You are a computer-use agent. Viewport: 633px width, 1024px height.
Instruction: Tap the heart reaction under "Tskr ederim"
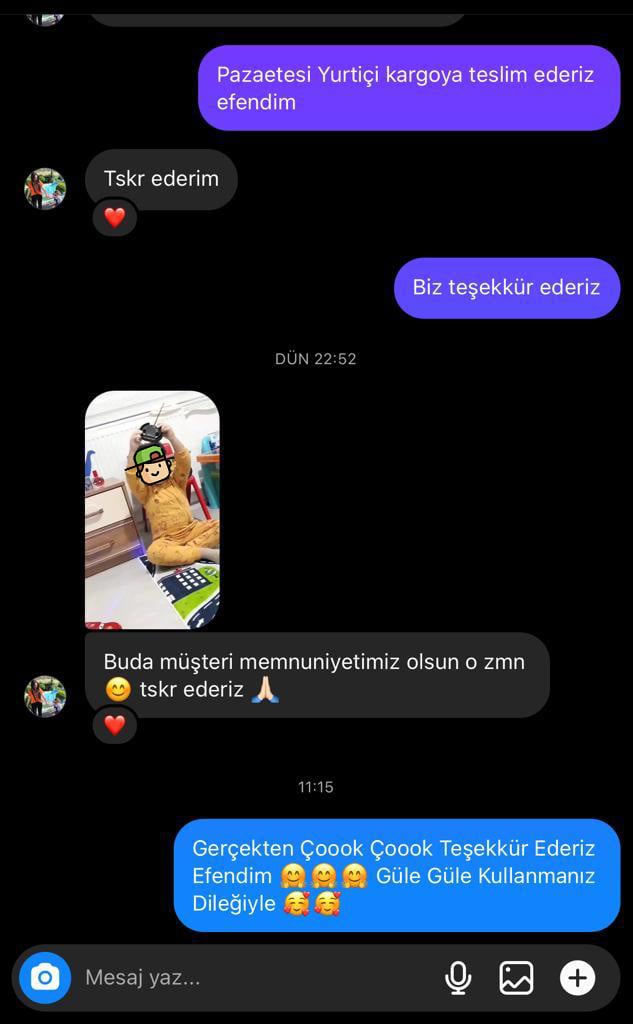tap(114, 217)
